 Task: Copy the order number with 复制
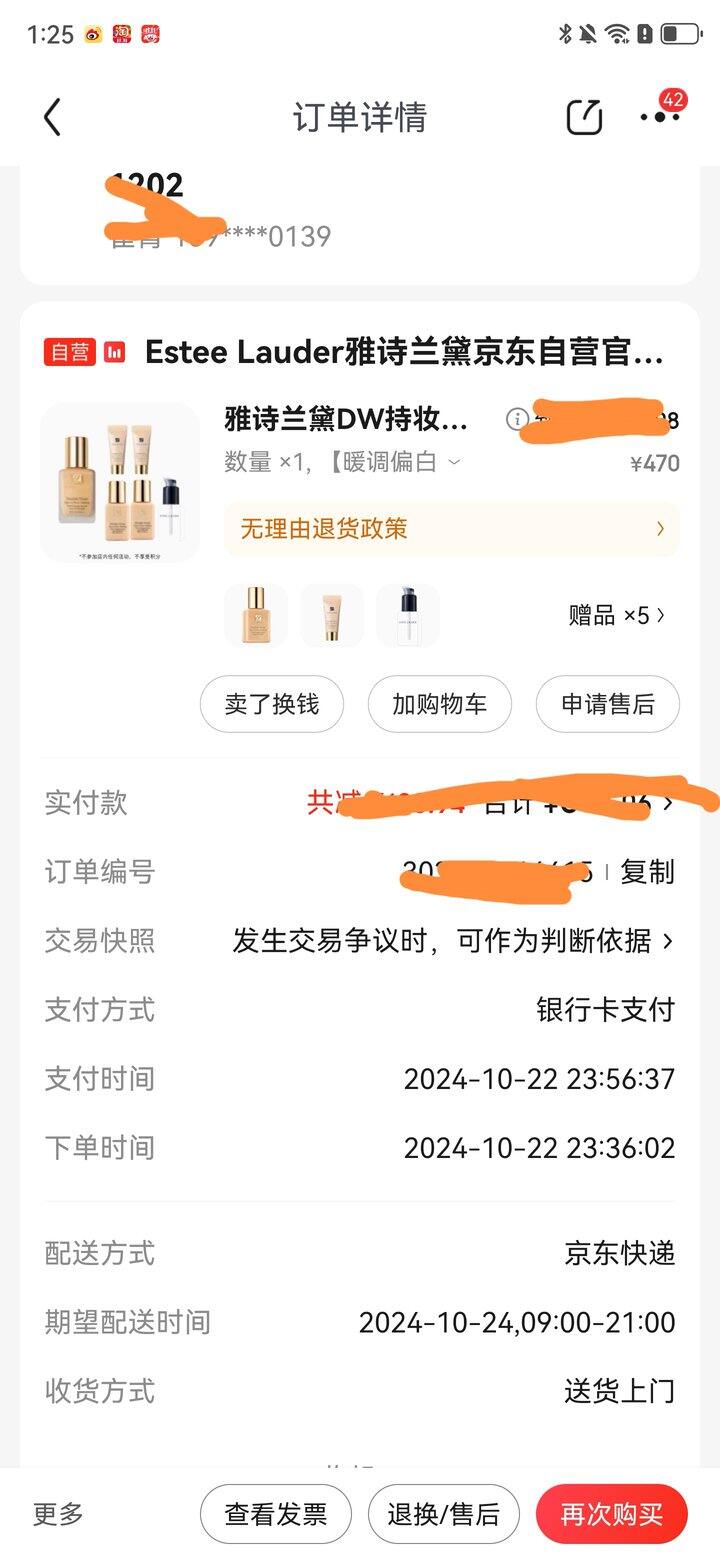647,872
